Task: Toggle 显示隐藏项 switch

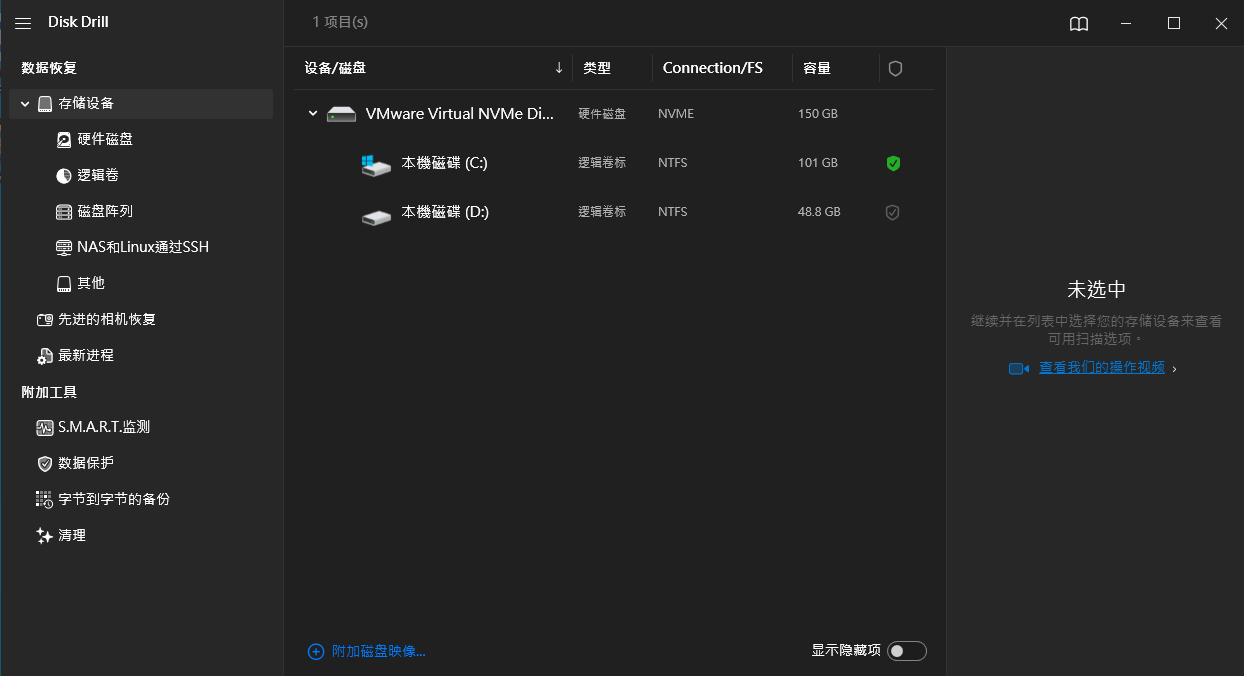Action: (x=907, y=651)
